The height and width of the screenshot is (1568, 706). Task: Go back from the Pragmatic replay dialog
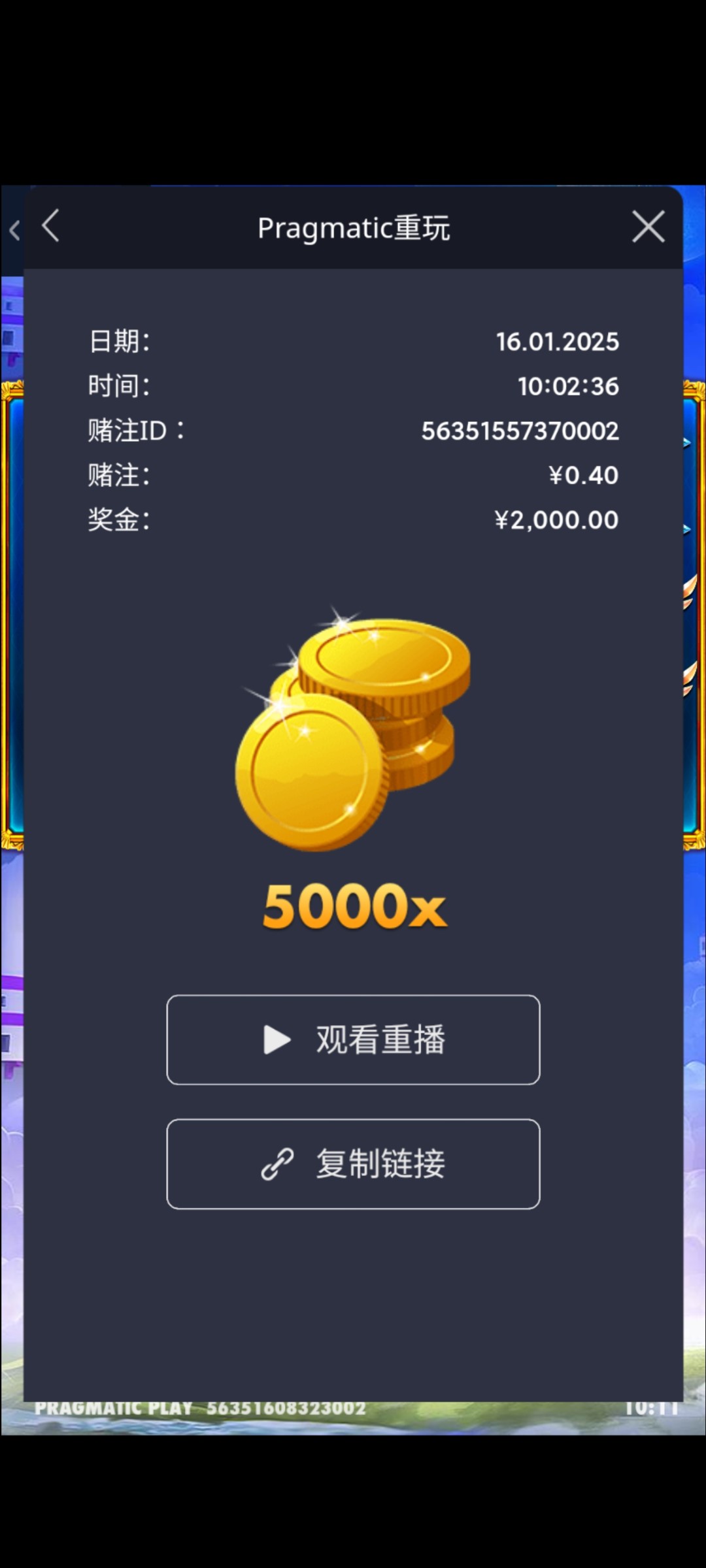pyautogui.click(x=51, y=227)
